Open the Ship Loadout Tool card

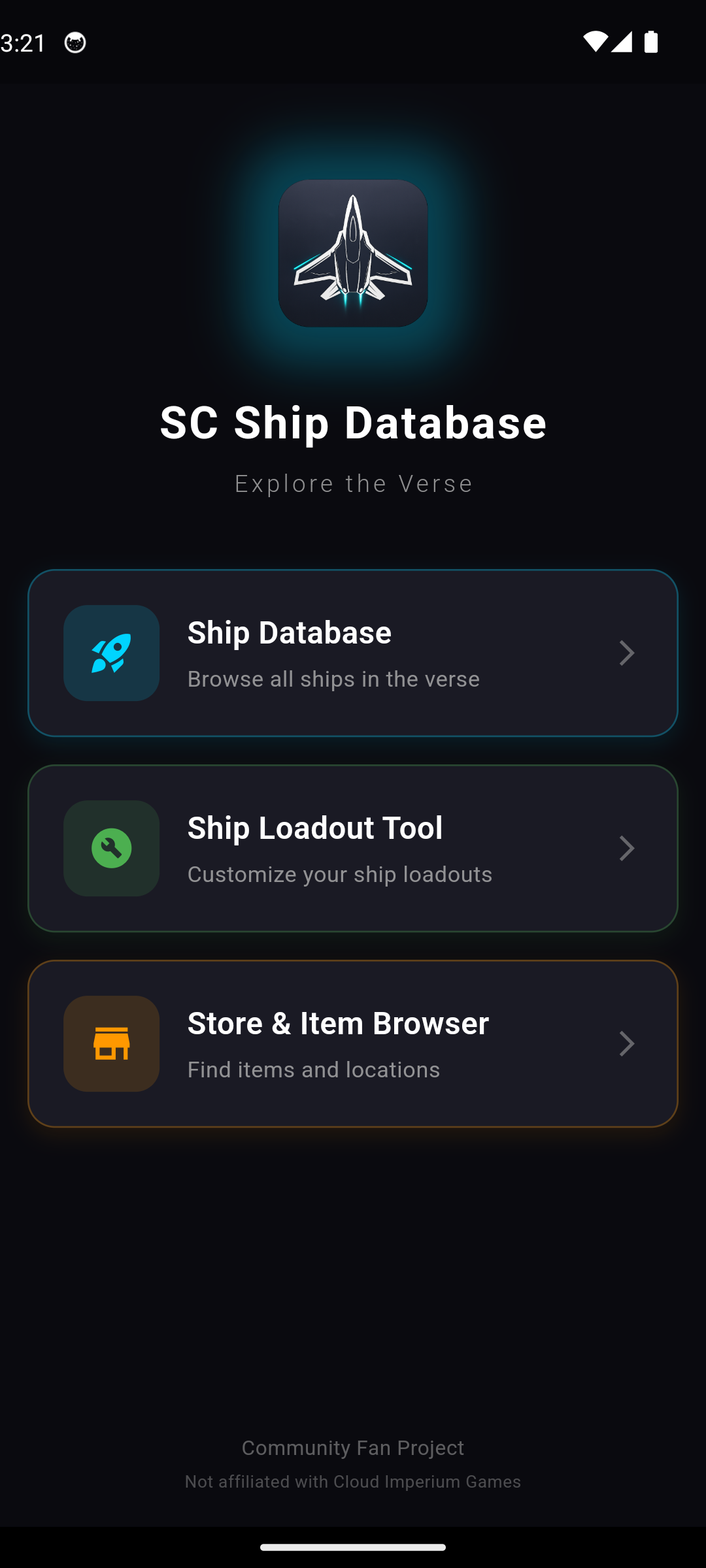point(353,848)
